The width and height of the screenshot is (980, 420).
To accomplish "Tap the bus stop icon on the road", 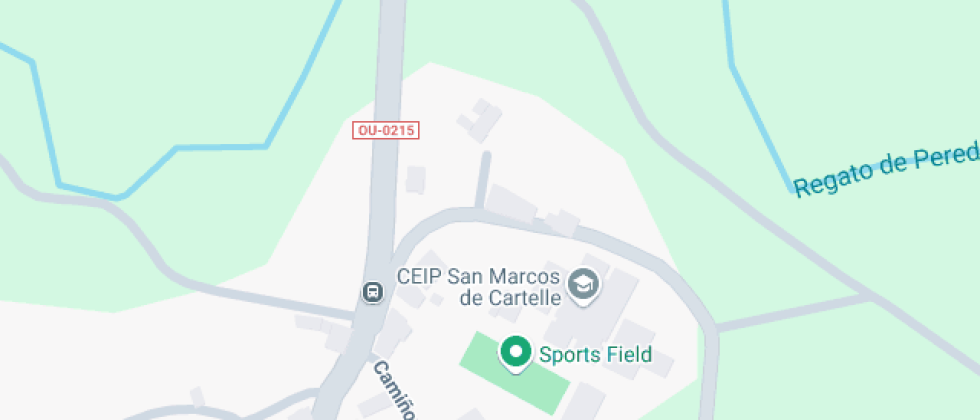I will 372,293.
